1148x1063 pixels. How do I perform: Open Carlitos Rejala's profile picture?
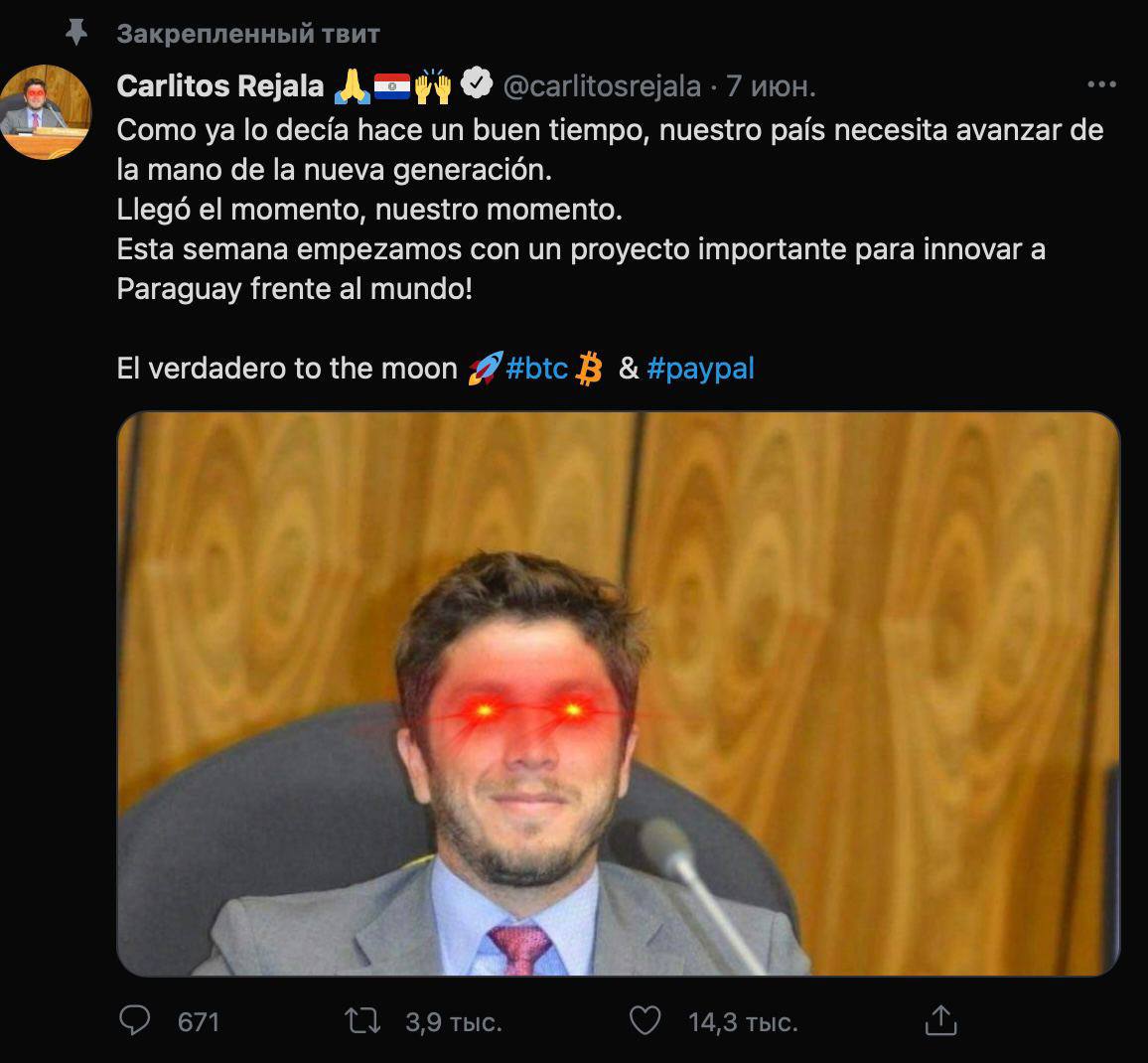click(45, 111)
